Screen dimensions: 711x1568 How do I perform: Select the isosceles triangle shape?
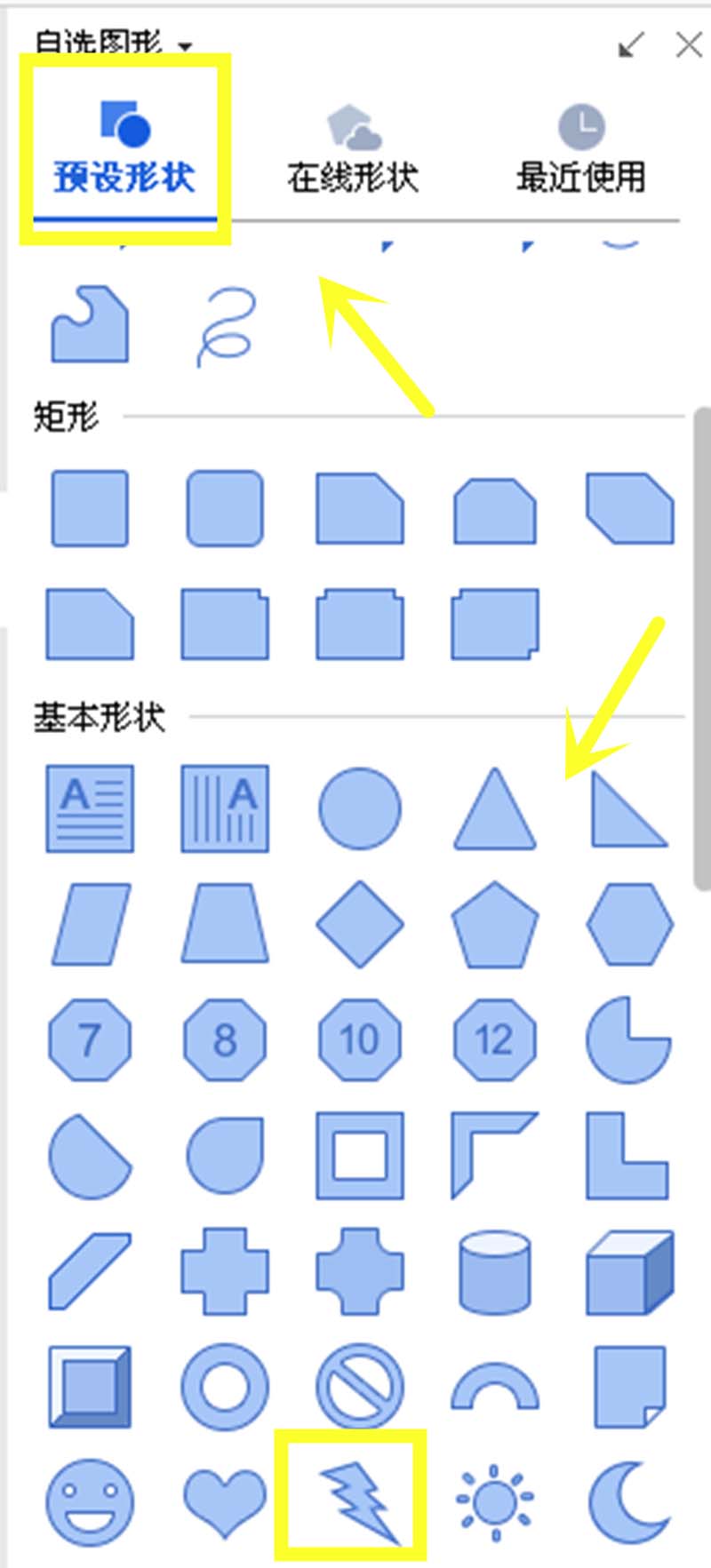point(495,809)
